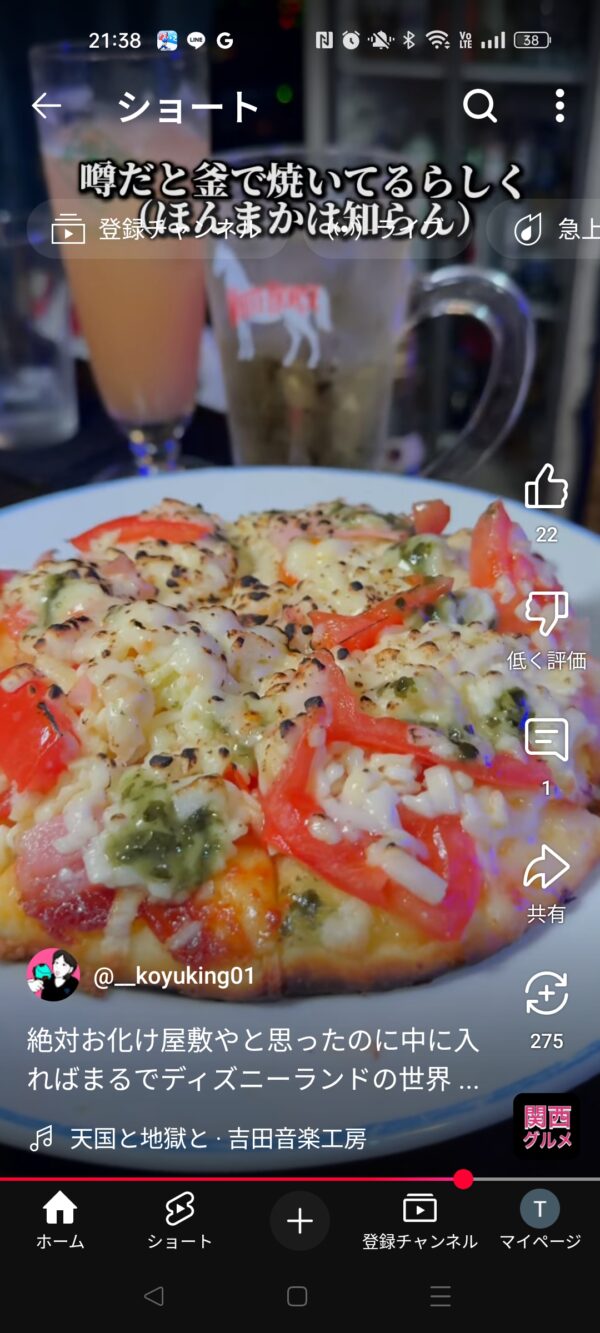
Task: Switch to the ホーム tab
Action: [x=60, y=1221]
